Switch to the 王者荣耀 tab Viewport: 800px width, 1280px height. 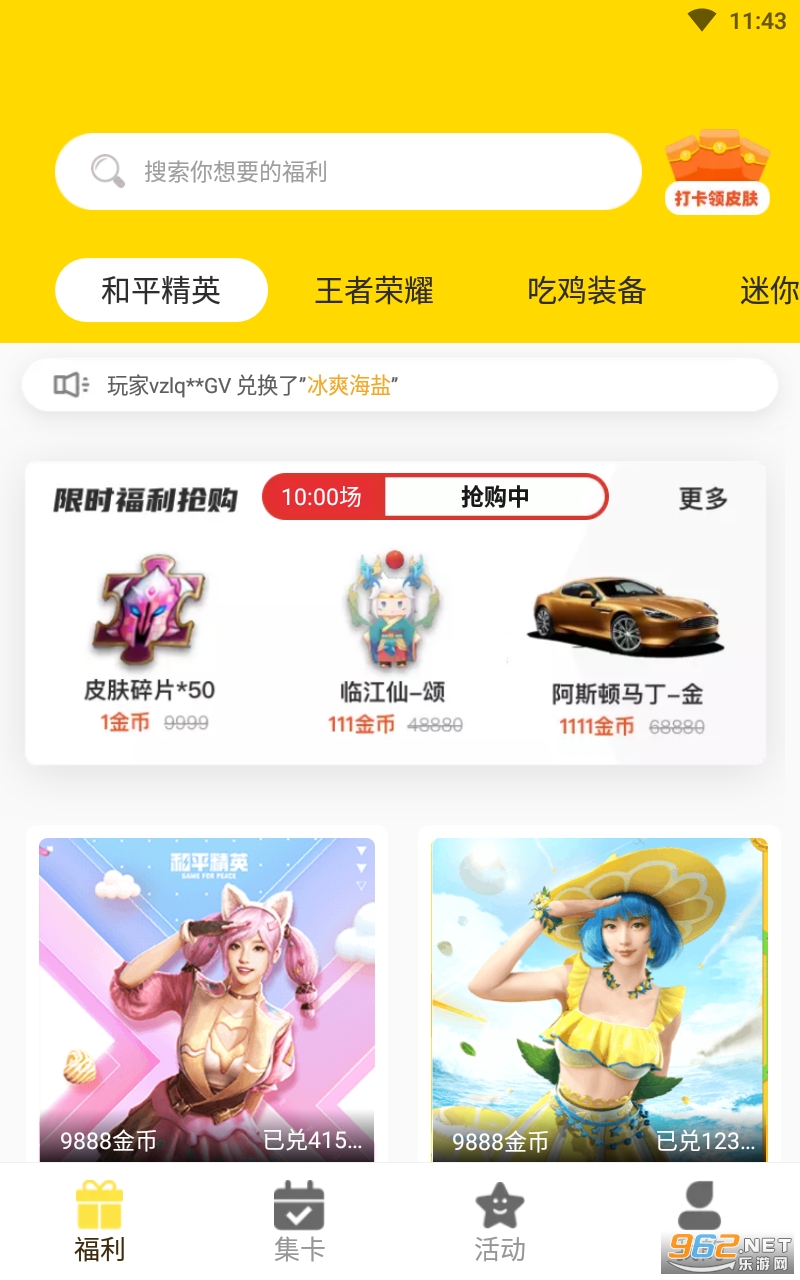coord(374,291)
